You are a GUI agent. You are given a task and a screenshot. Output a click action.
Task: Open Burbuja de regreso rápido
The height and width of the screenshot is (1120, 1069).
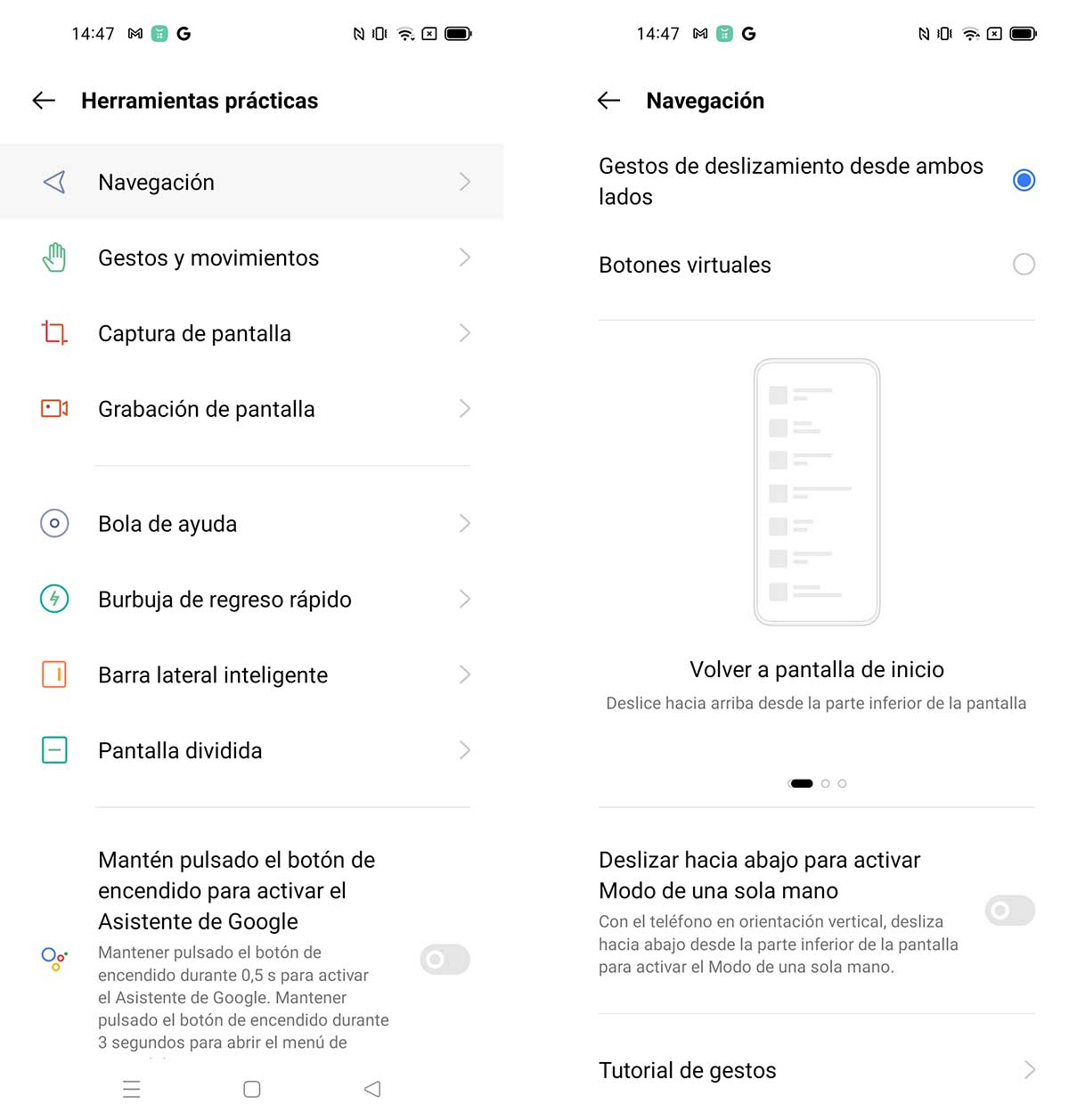pyautogui.click(x=252, y=600)
